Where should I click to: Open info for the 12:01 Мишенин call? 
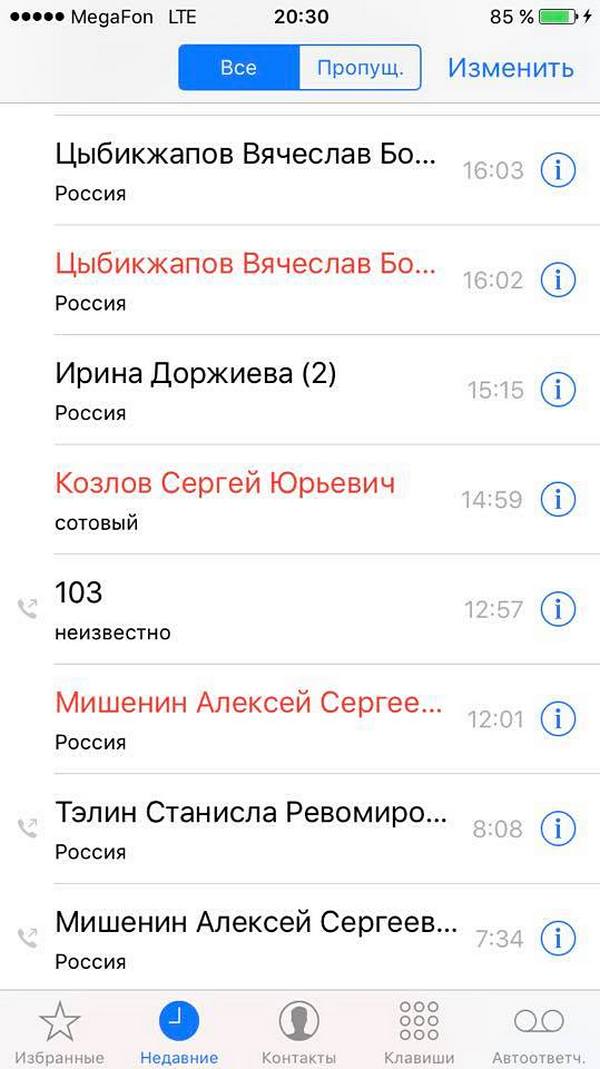pos(558,719)
